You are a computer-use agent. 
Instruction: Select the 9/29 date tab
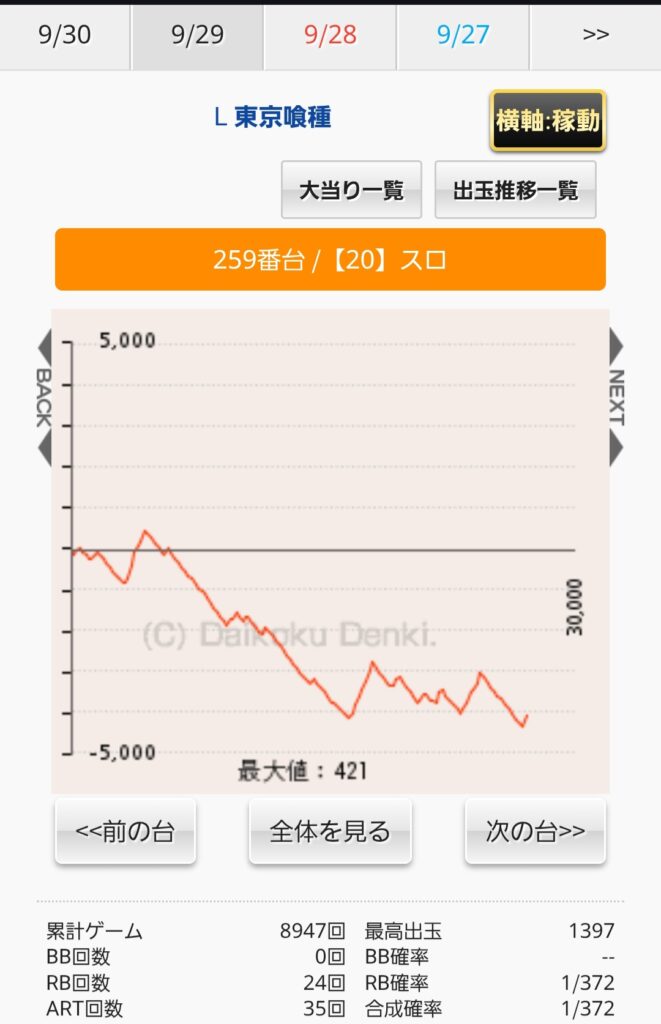[x=197, y=35]
